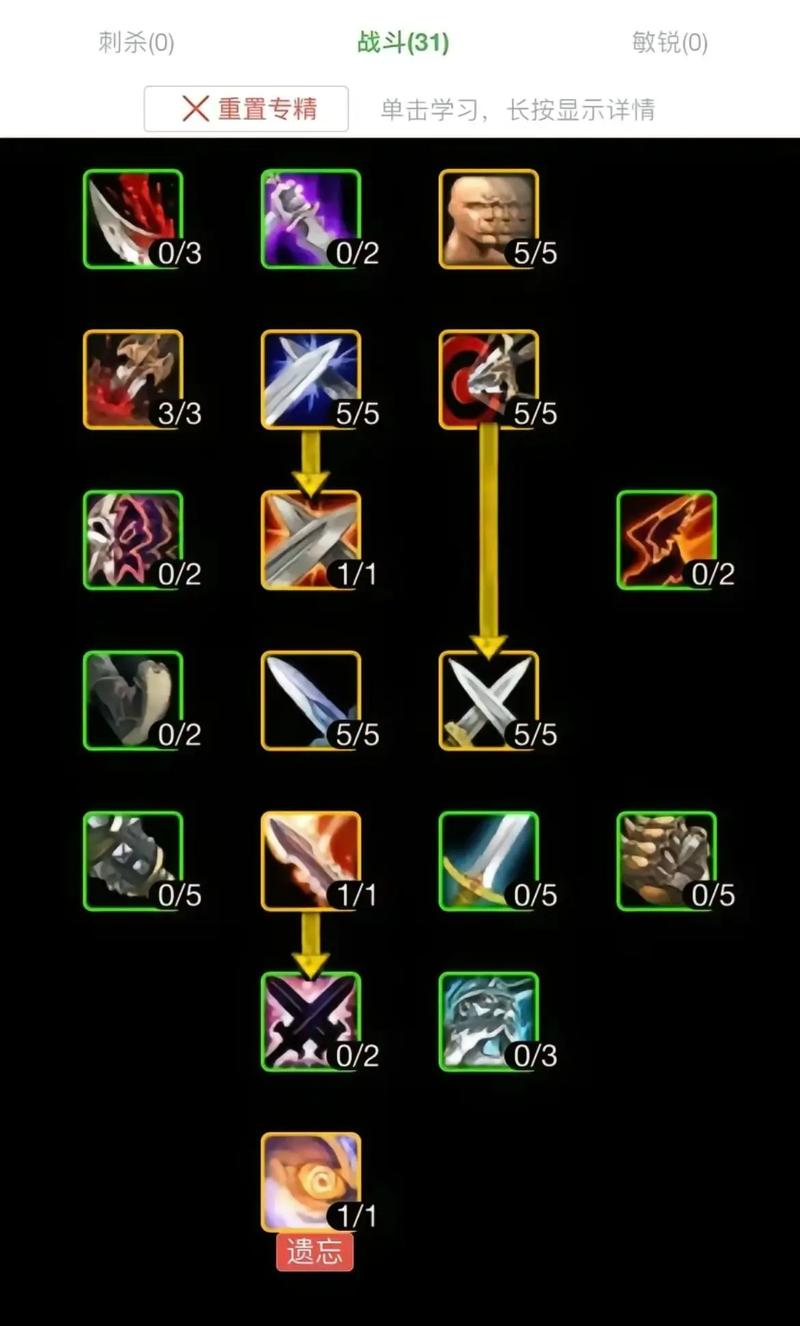Viewport: 800px width, 1326px height.
Task: Select the stone face talent showing 5/5
Action: pos(489,219)
